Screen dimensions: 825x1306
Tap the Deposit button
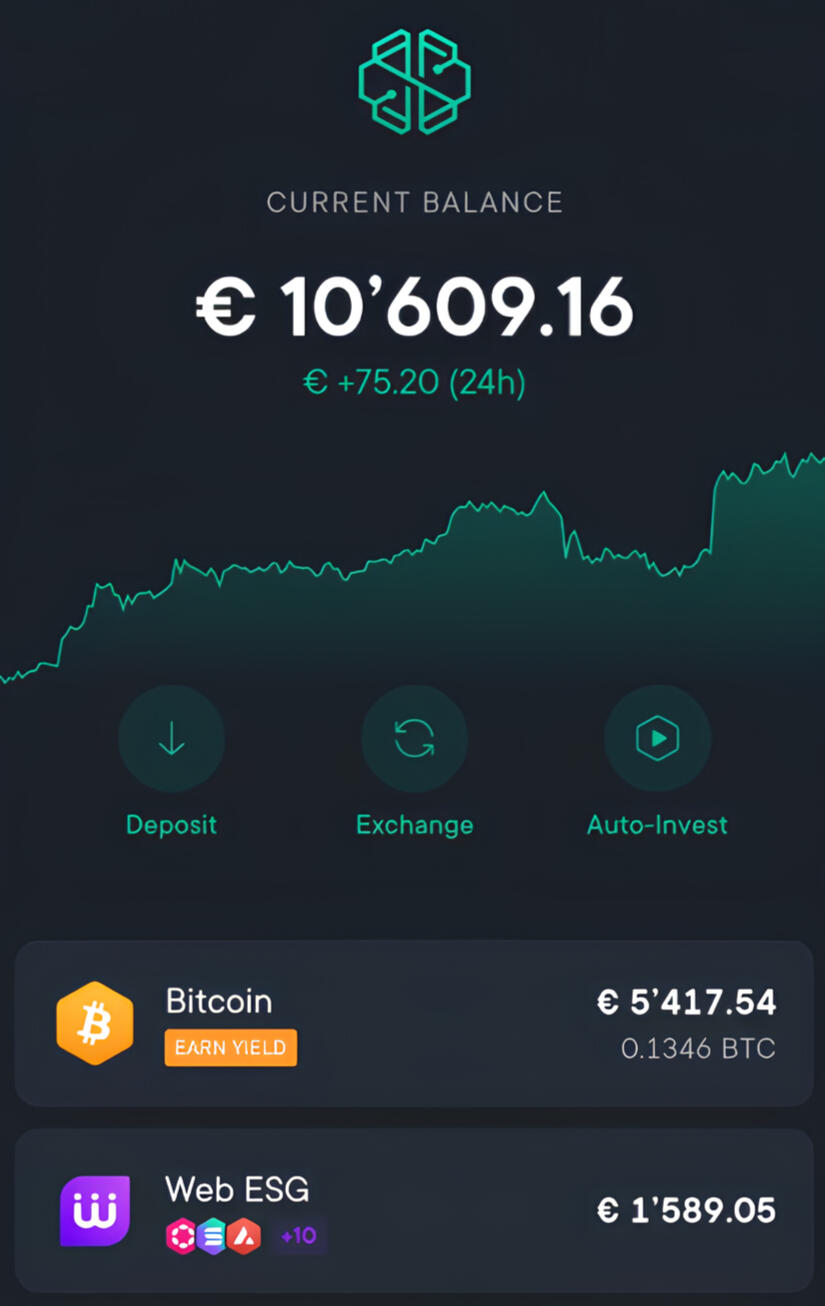tap(171, 739)
